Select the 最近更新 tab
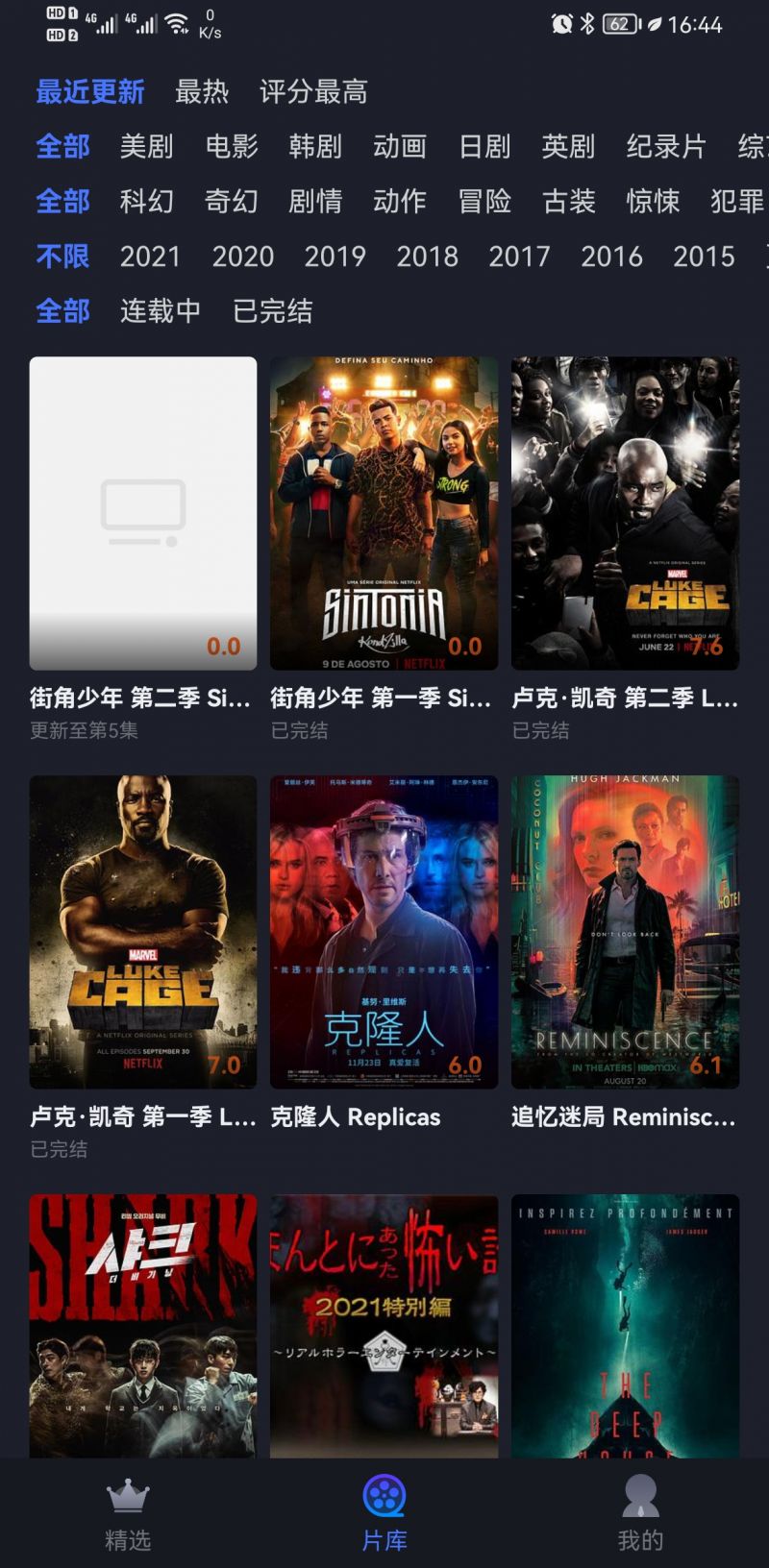 (90, 92)
